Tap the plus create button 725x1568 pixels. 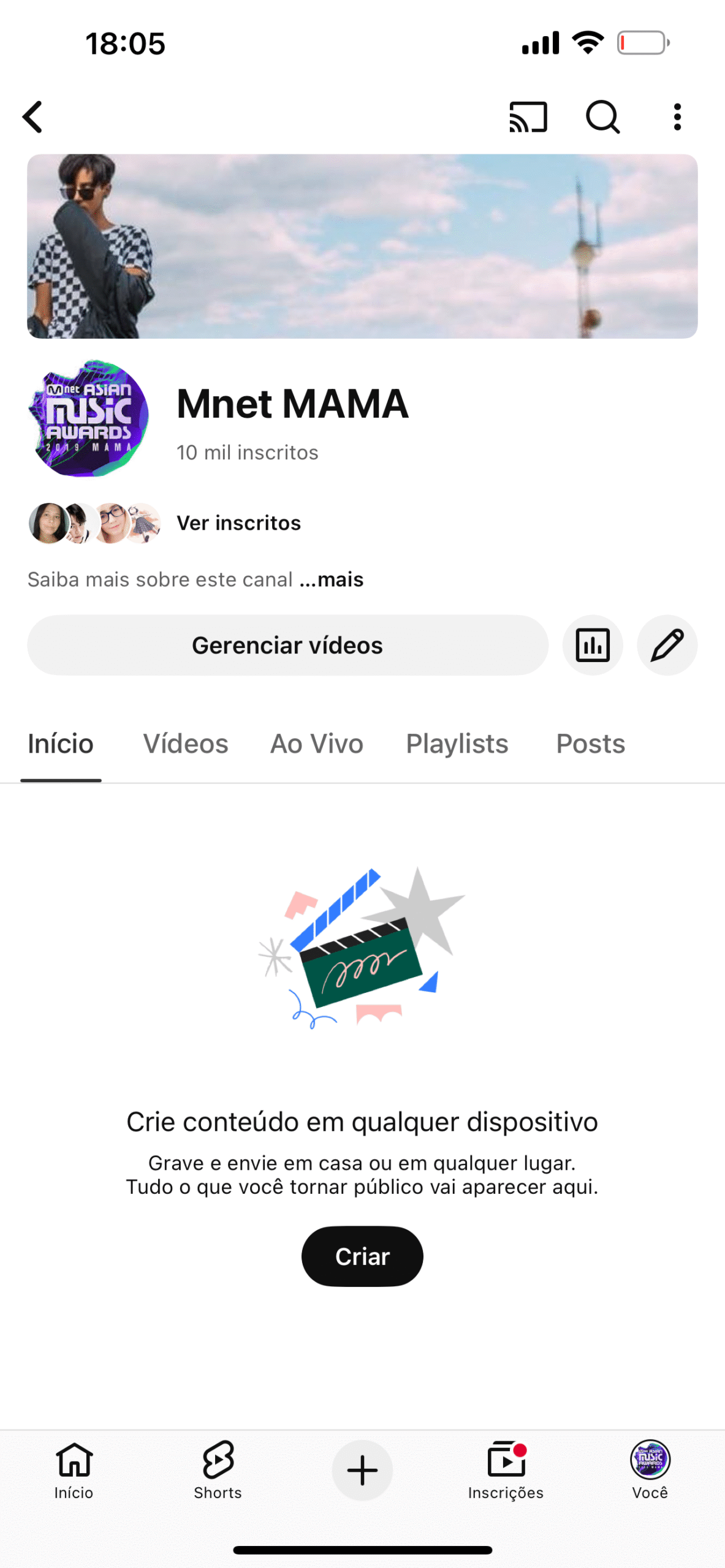pyautogui.click(x=362, y=1470)
